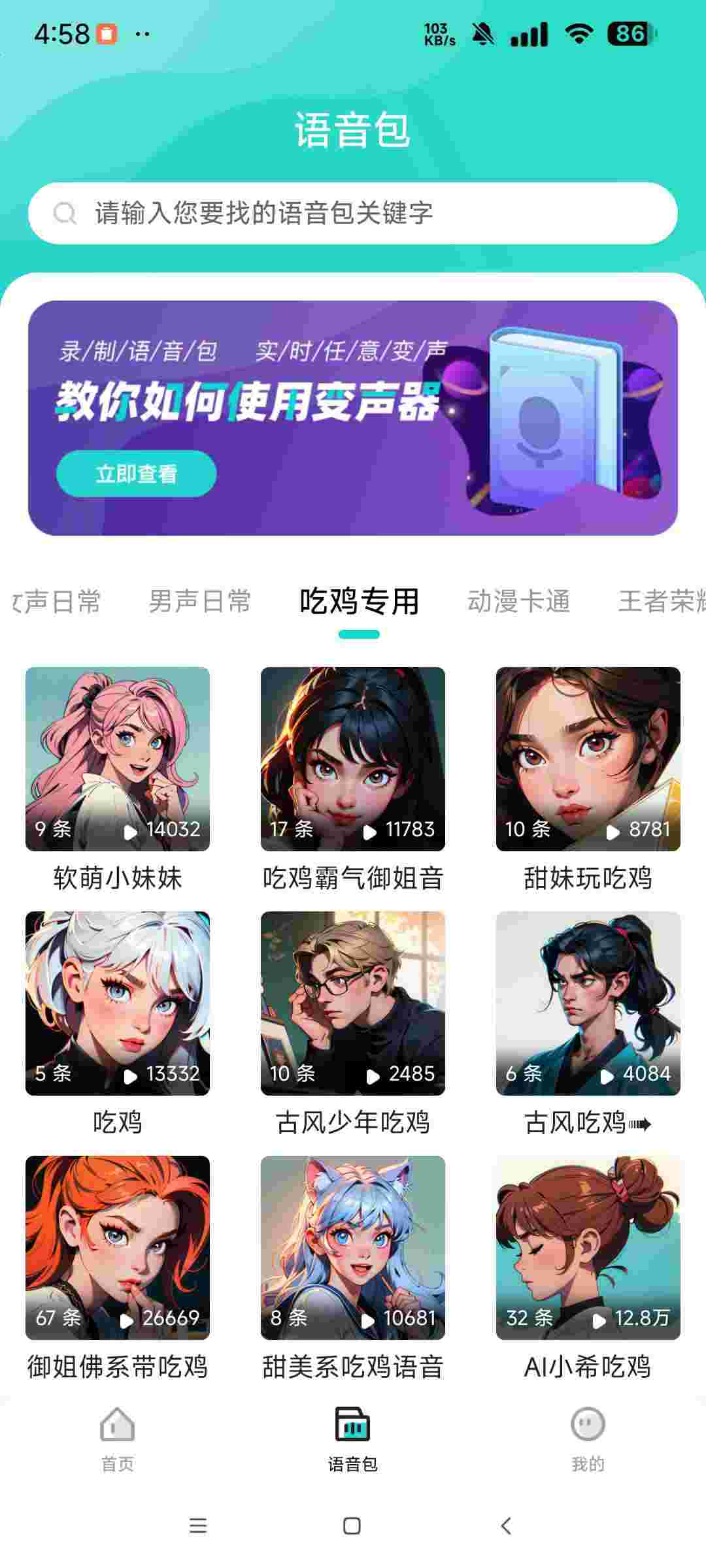
Task: Open the 古风吃鸡 voice pack with 6 条
Action: point(588,1004)
